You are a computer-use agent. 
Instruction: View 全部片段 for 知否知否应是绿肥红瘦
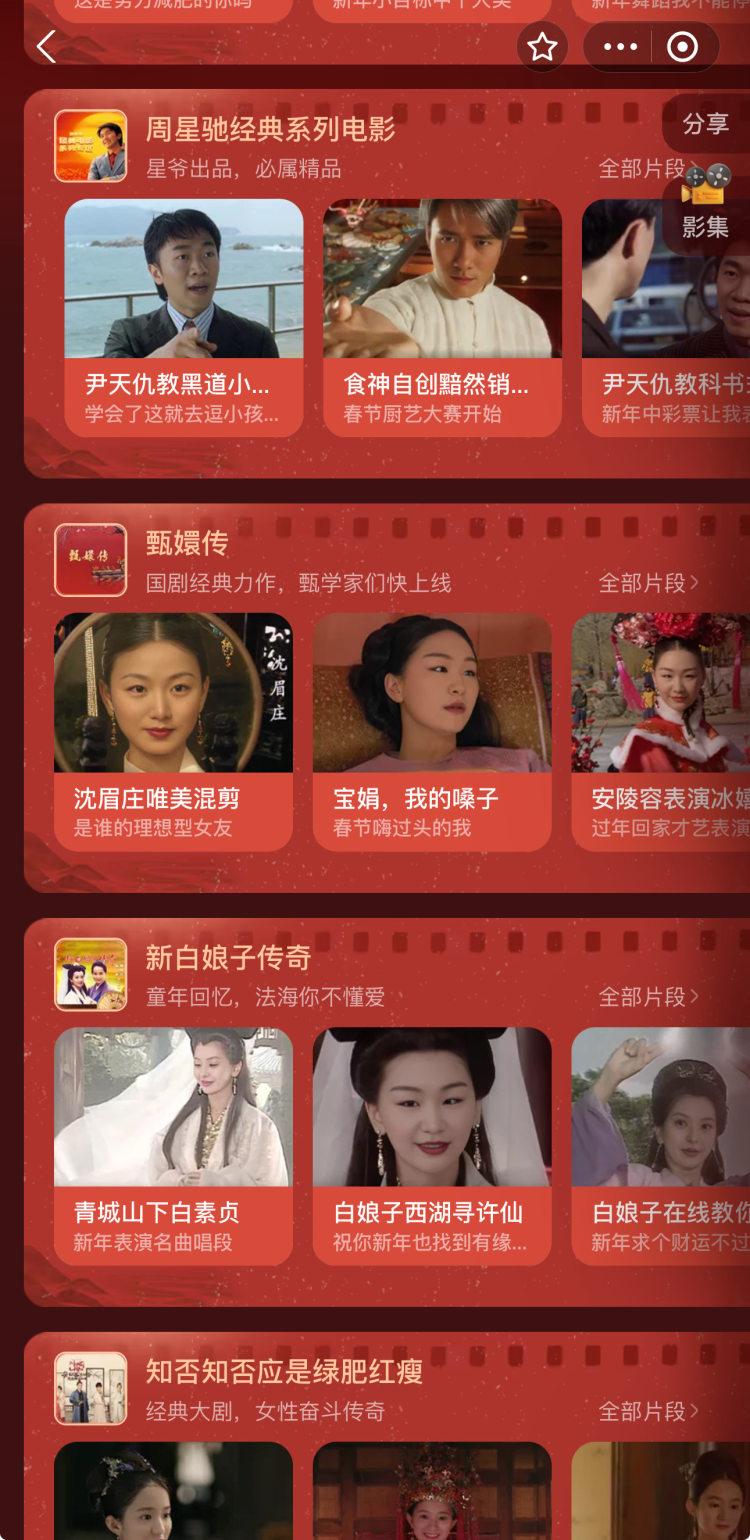click(x=648, y=1410)
